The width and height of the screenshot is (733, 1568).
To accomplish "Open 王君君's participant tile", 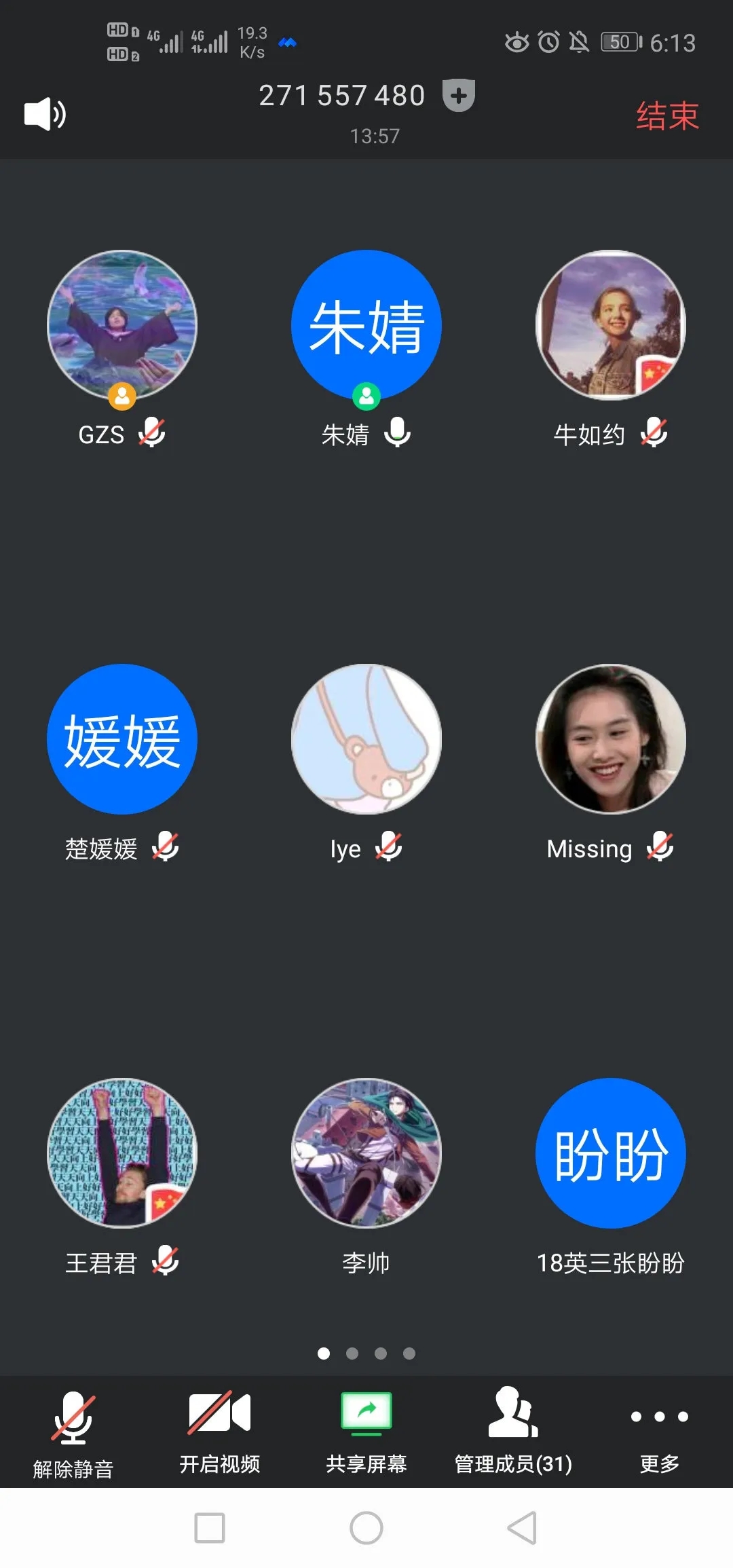I will pos(122,1153).
